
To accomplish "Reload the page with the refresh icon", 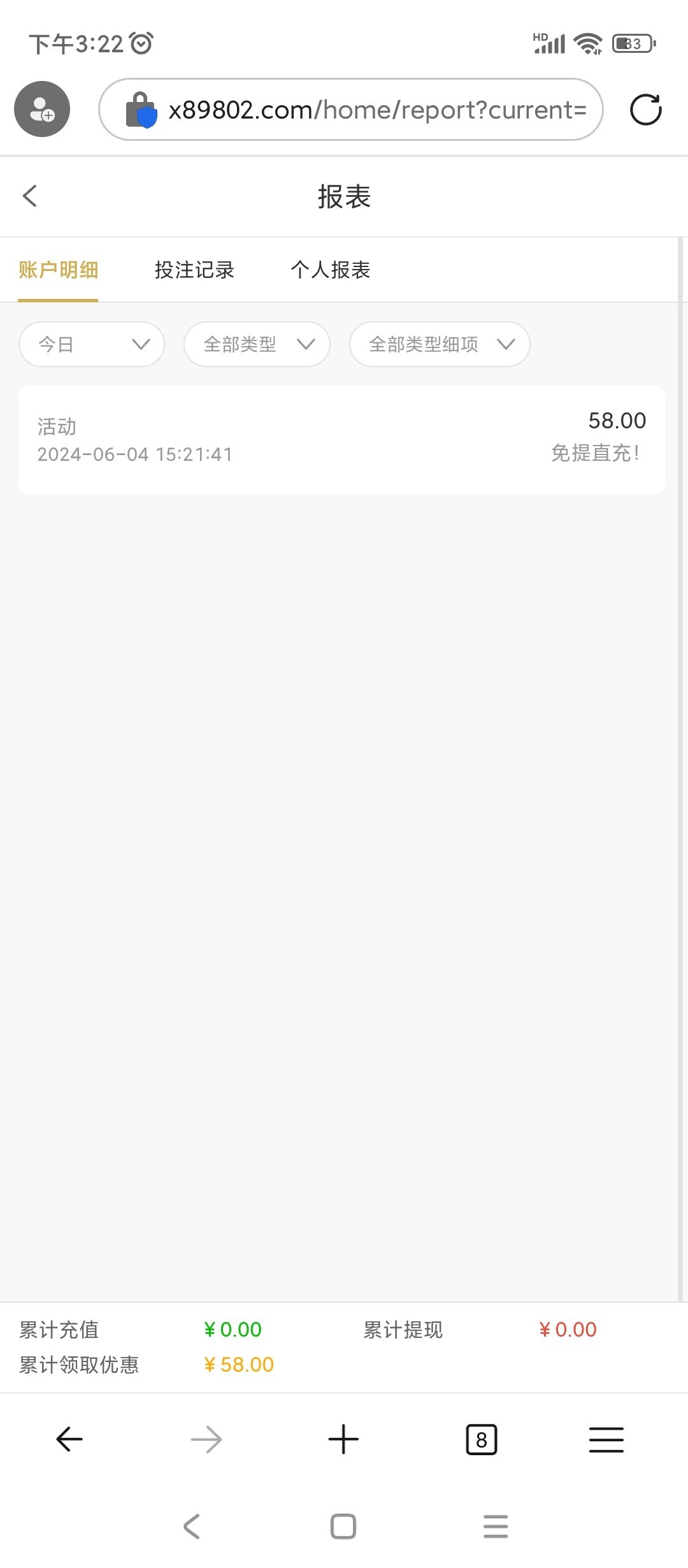I will (x=645, y=110).
